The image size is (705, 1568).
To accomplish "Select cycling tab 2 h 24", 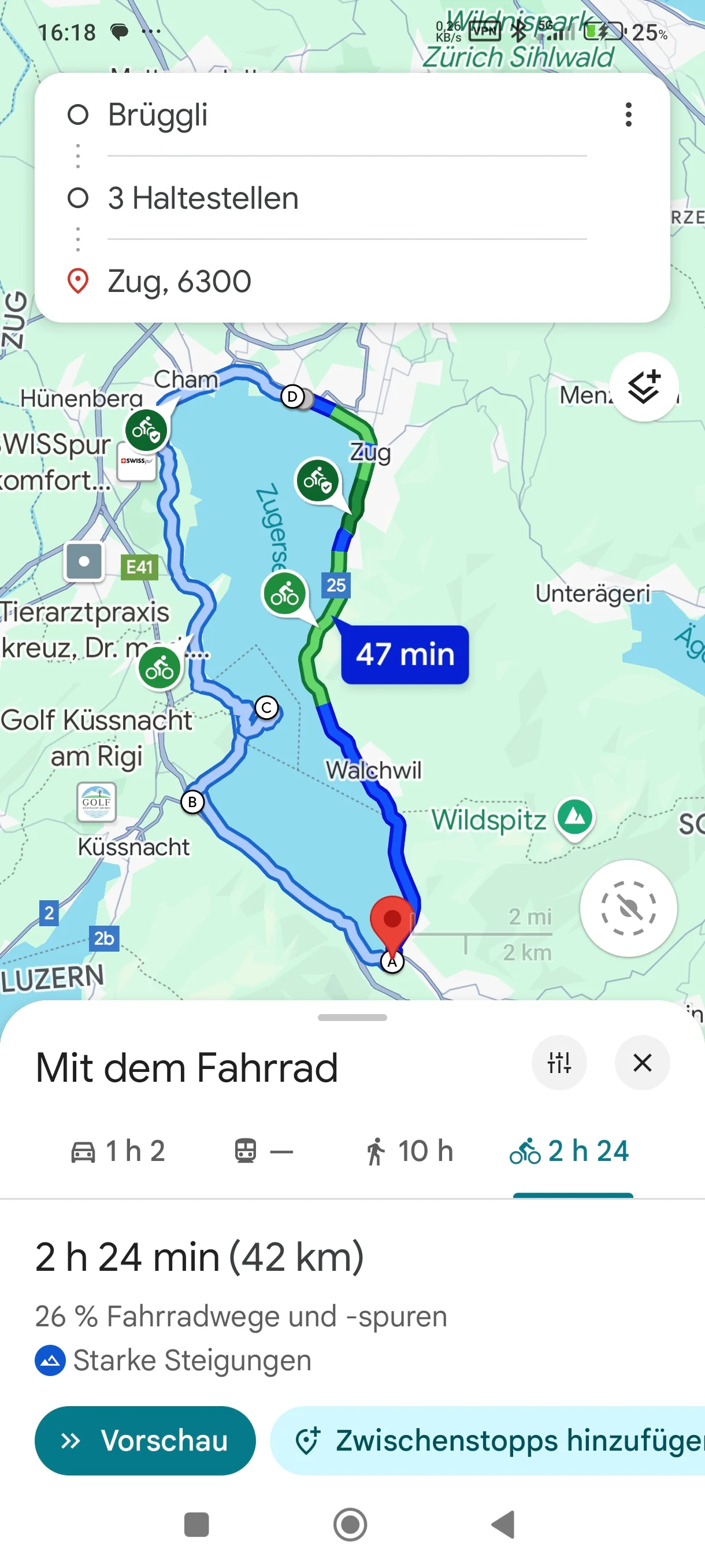I will pyautogui.click(x=570, y=1151).
